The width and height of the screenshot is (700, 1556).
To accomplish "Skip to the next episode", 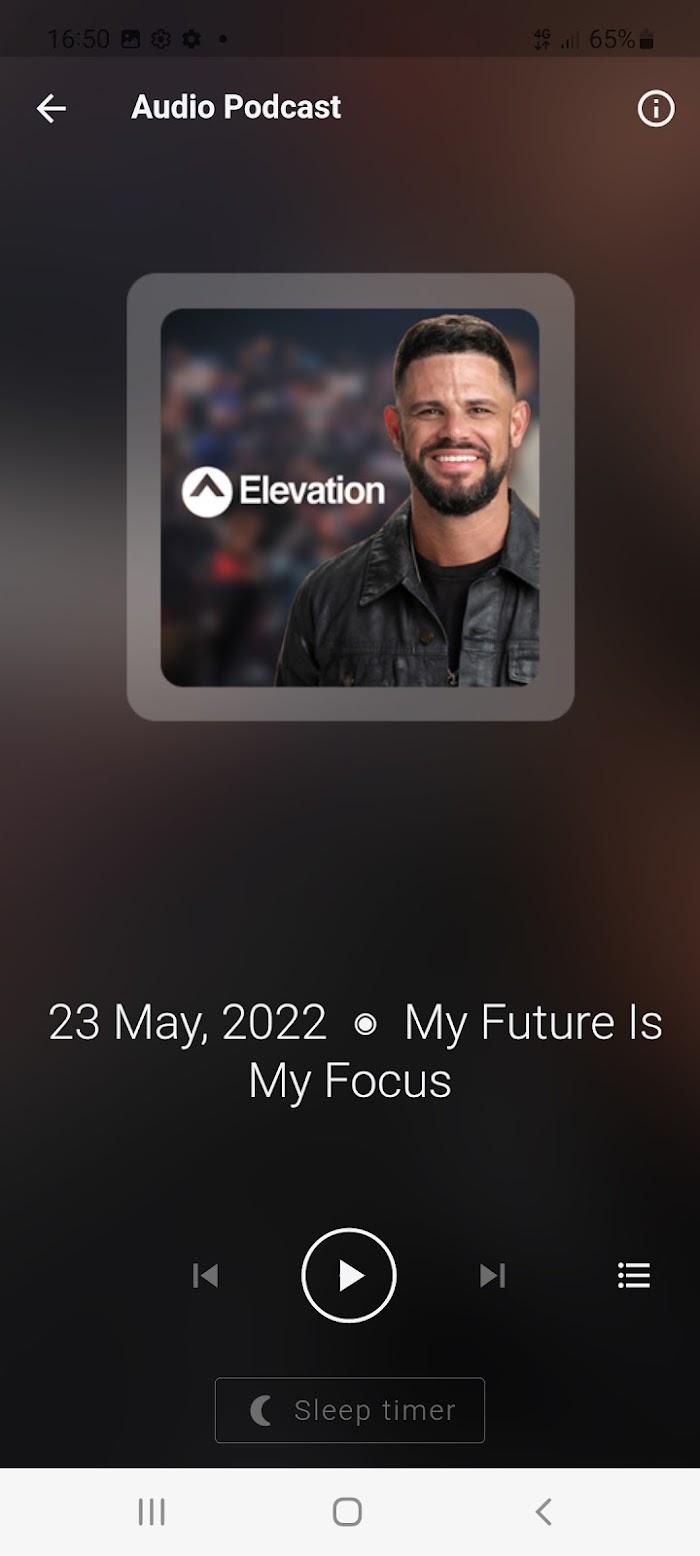I will (493, 1275).
